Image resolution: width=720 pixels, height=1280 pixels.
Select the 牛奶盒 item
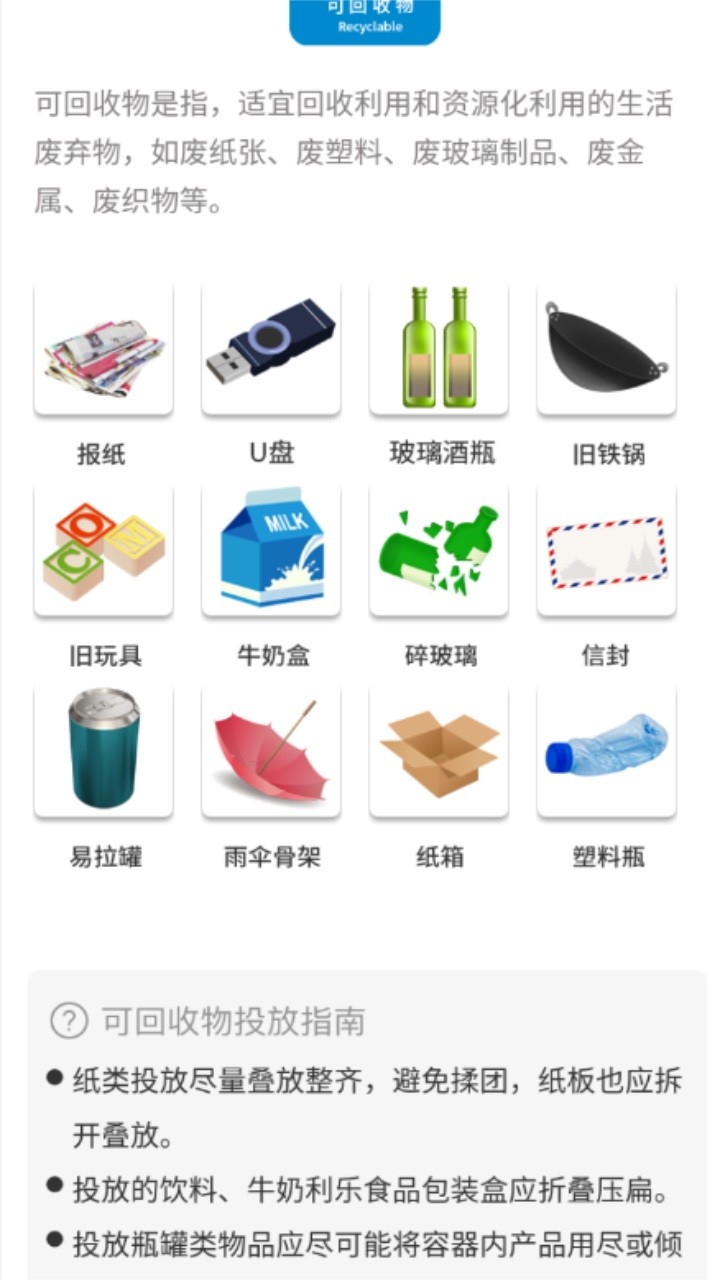pyautogui.click(x=271, y=550)
